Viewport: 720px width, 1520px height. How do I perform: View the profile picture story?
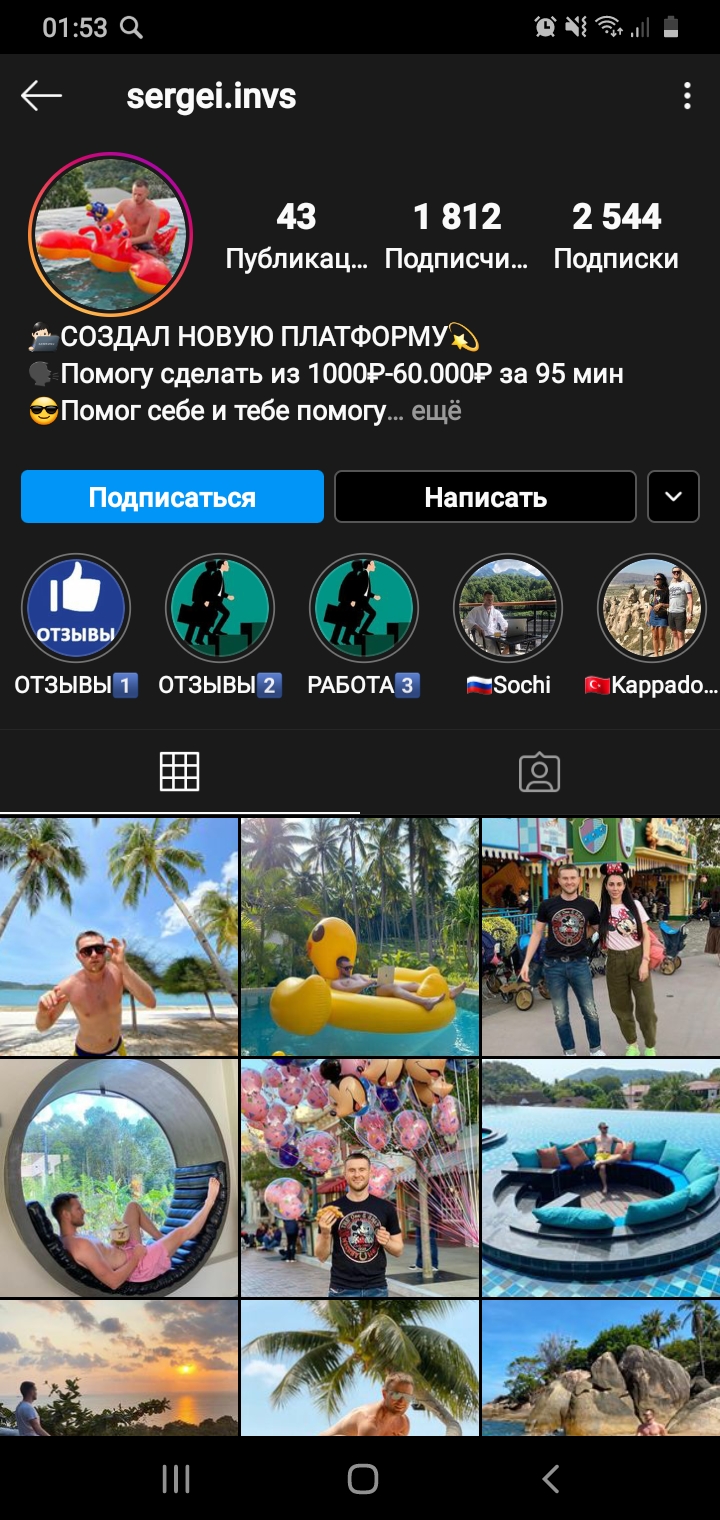(x=110, y=235)
